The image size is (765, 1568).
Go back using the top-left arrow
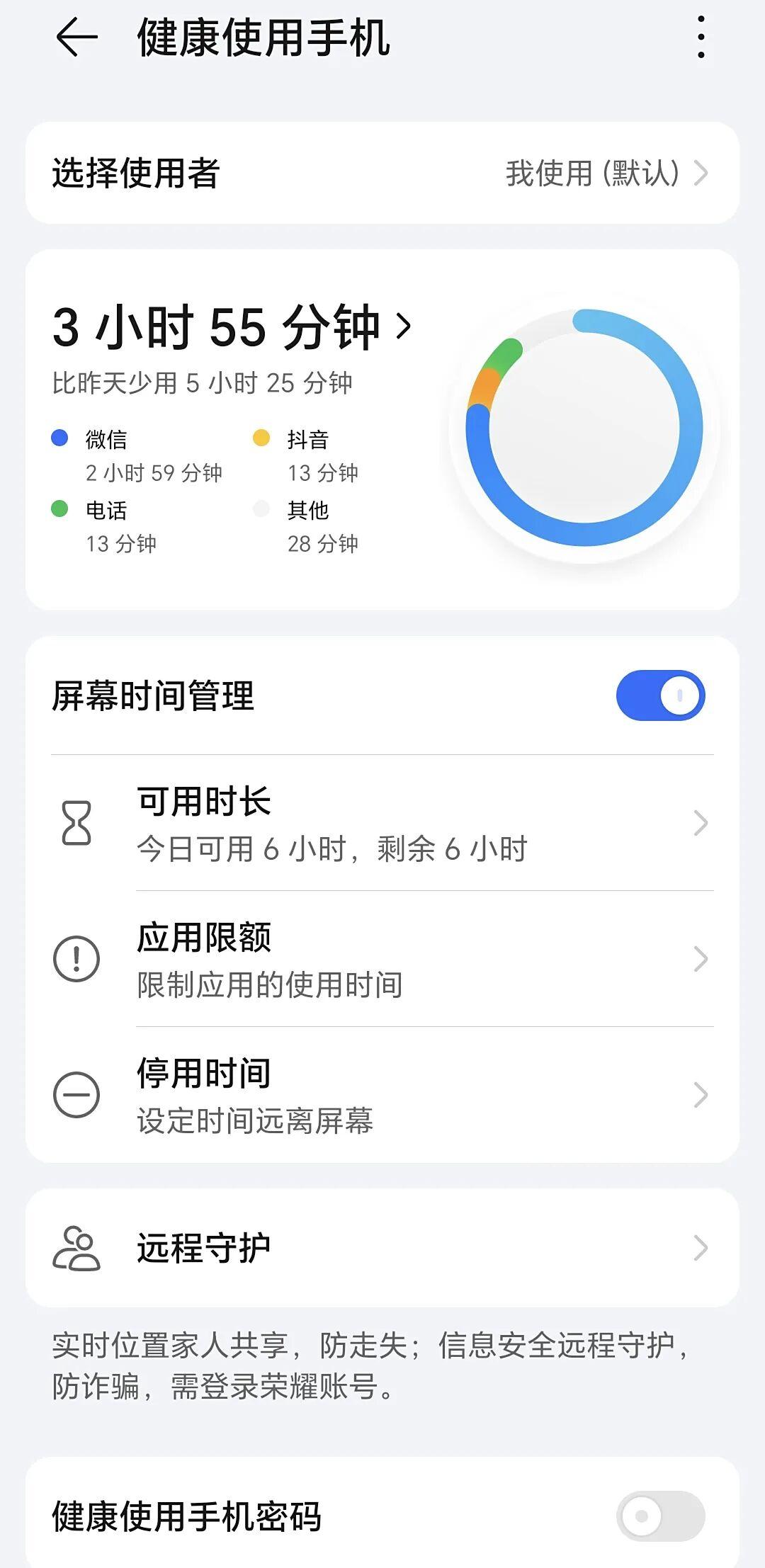76,37
